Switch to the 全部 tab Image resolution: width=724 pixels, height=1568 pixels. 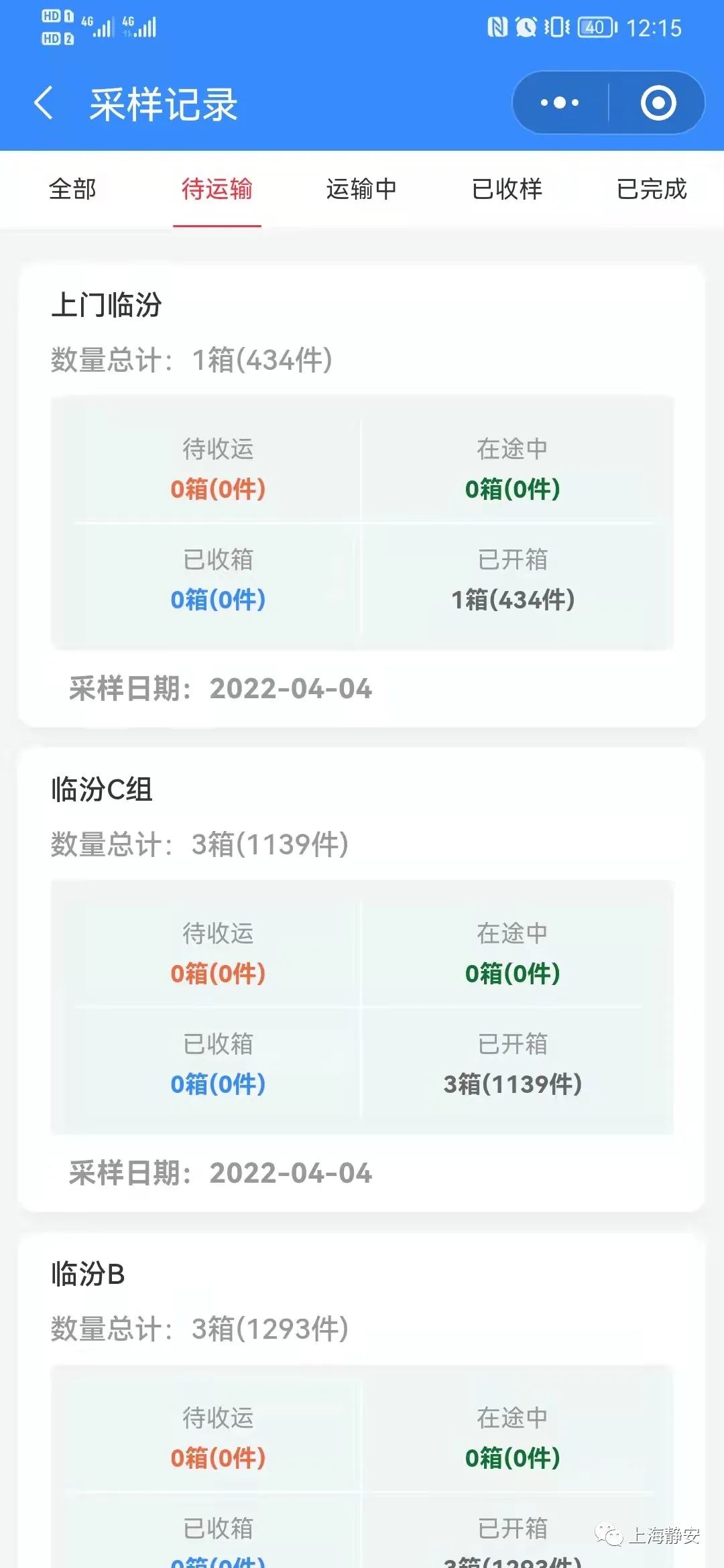pyautogui.click(x=72, y=189)
